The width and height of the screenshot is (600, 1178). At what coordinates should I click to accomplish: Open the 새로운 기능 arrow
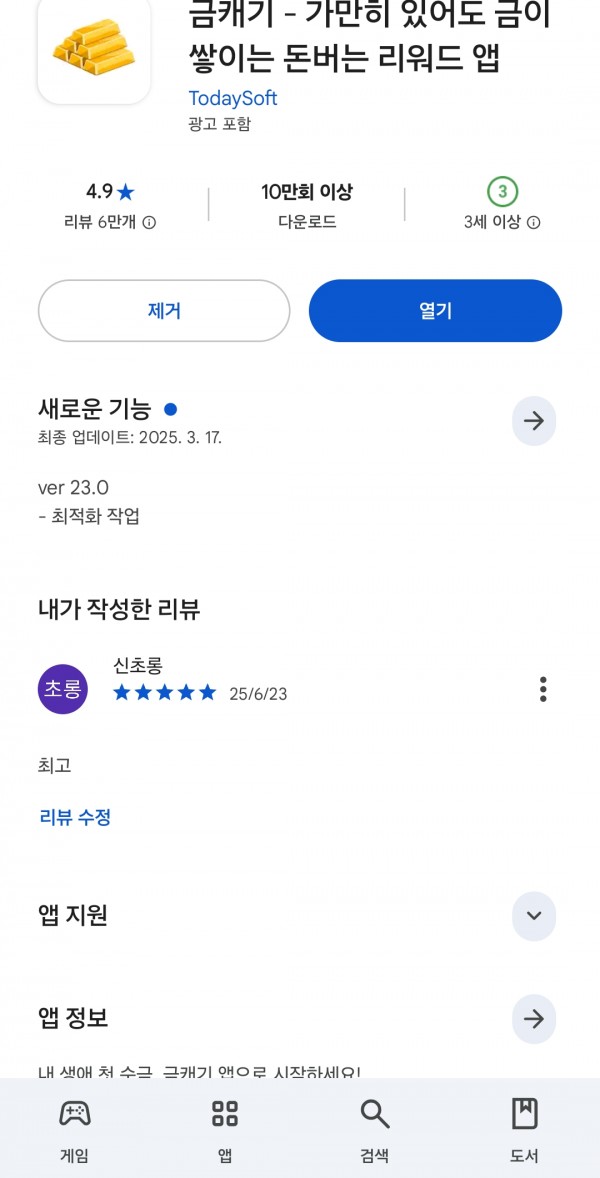tap(534, 421)
